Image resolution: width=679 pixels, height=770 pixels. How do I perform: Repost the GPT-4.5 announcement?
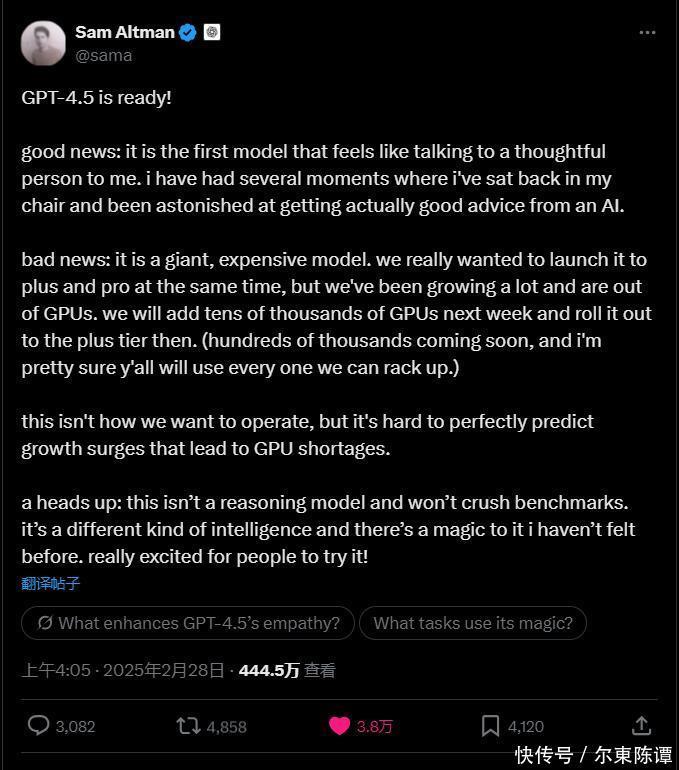point(188,726)
